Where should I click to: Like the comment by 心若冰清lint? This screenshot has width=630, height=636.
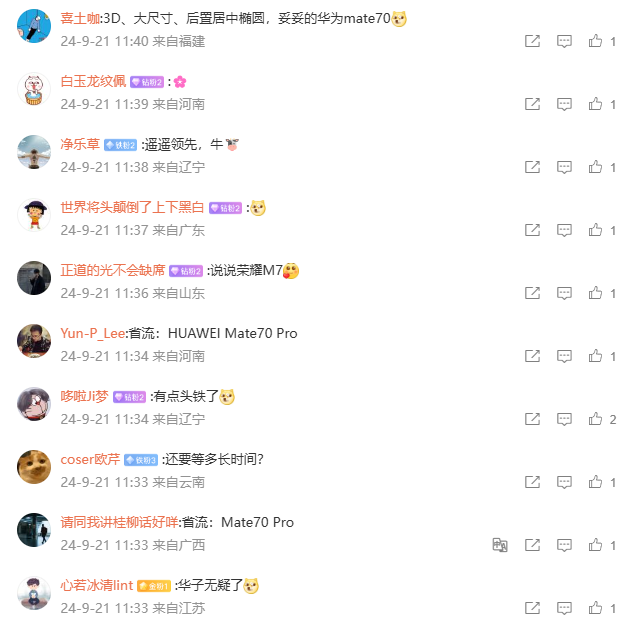pos(596,608)
